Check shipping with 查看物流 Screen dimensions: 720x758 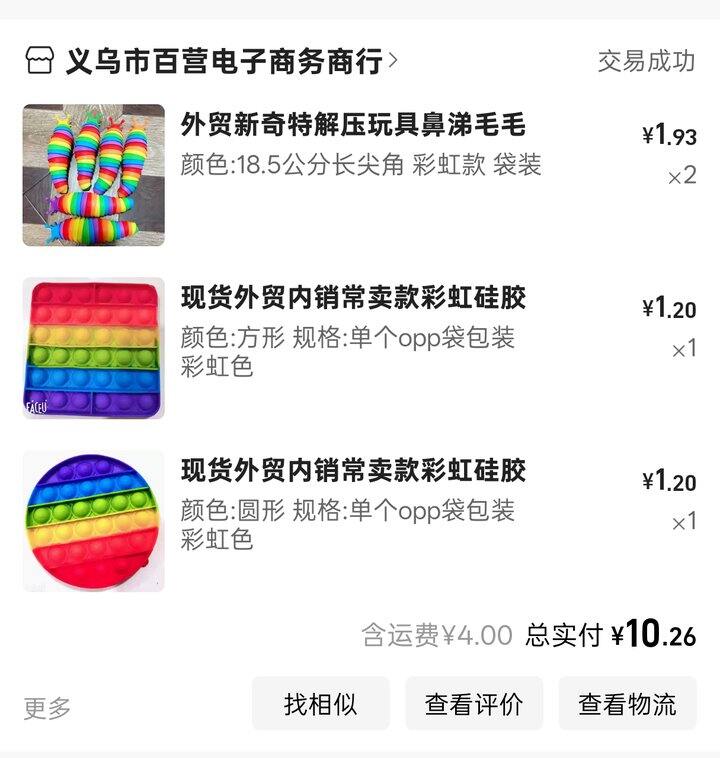(627, 704)
